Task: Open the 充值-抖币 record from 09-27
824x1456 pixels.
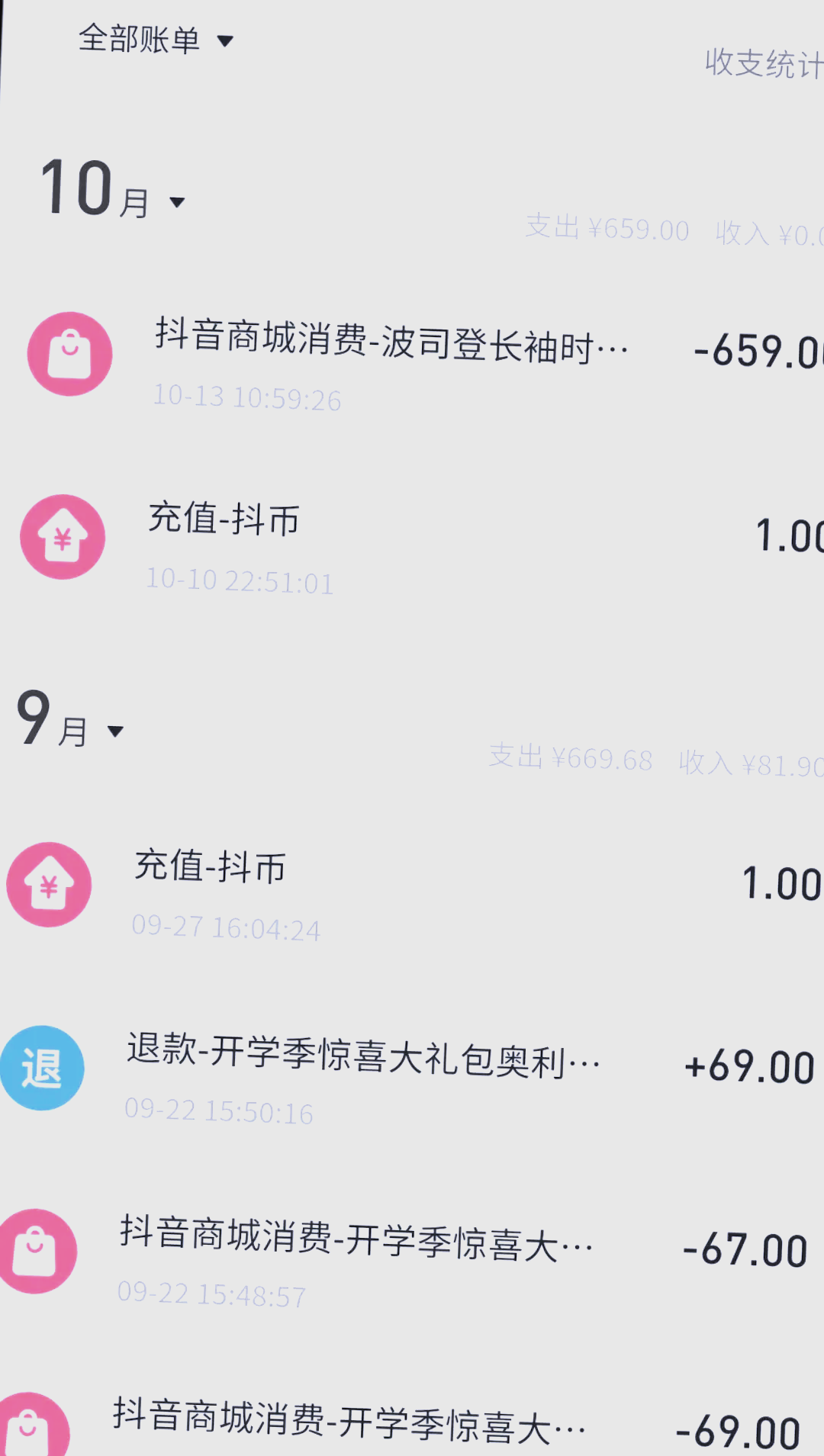Action: [412, 886]
